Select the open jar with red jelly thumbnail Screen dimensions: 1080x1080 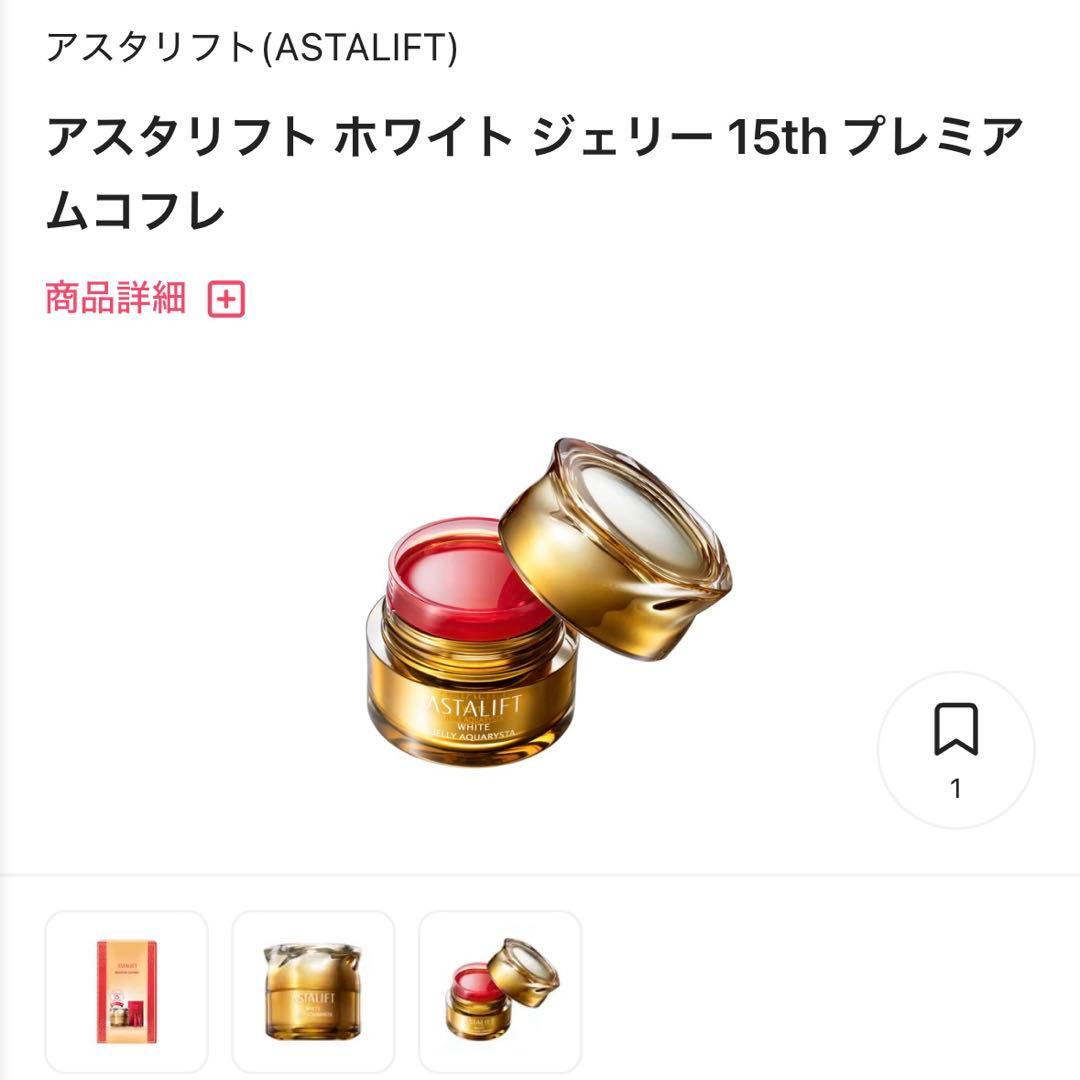(500, 991)
